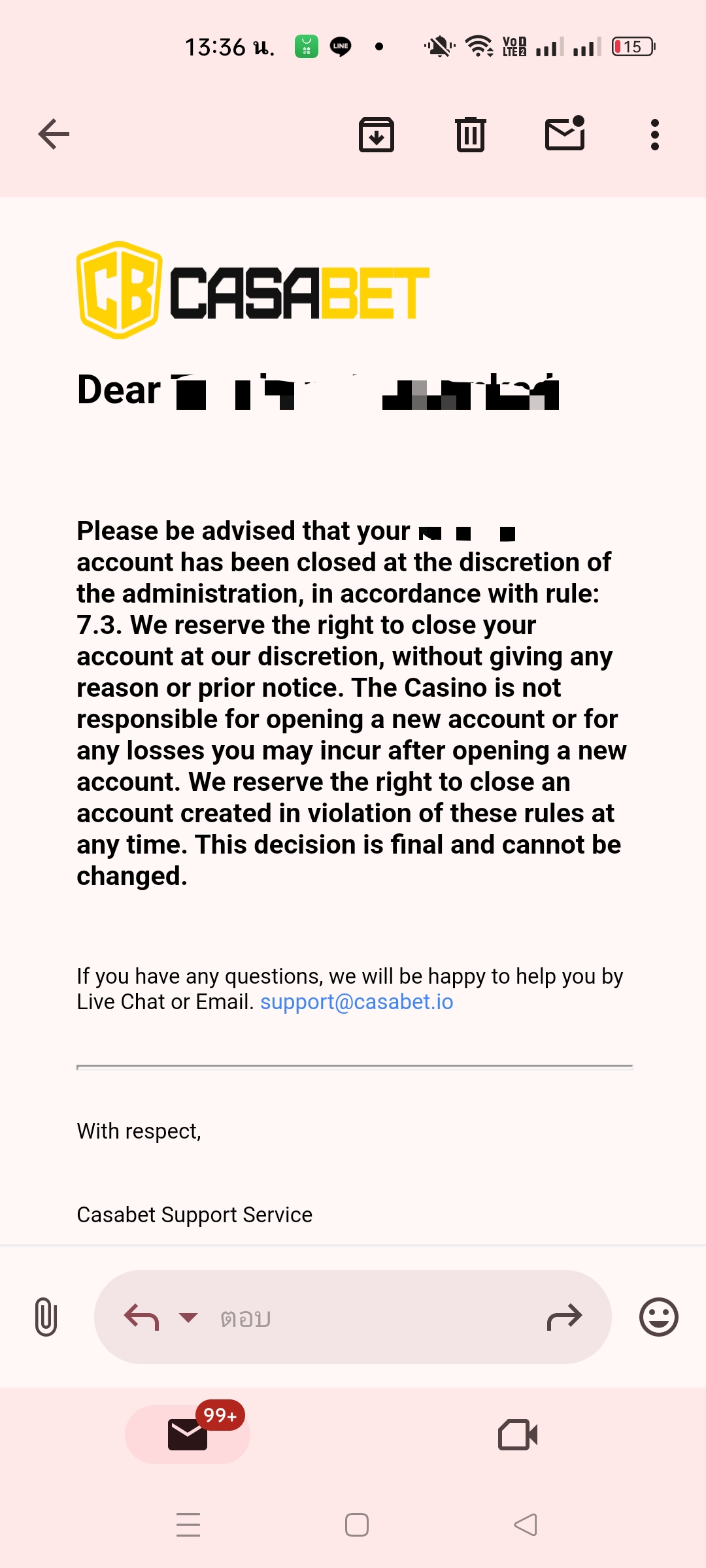Viewport: 706px width, 1568px height.
Task: Open the overflow menu
Action: point(654,135)
